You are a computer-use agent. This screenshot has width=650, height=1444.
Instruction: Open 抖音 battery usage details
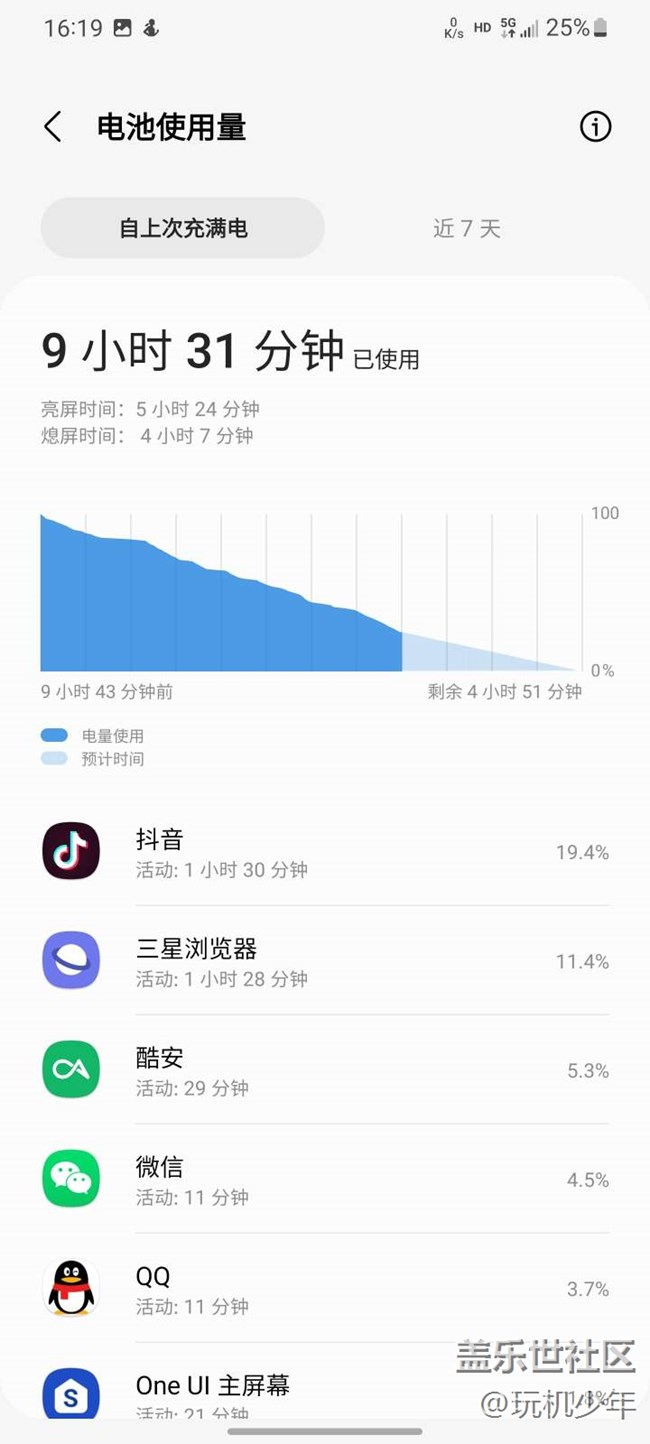[x=325, y=852]
